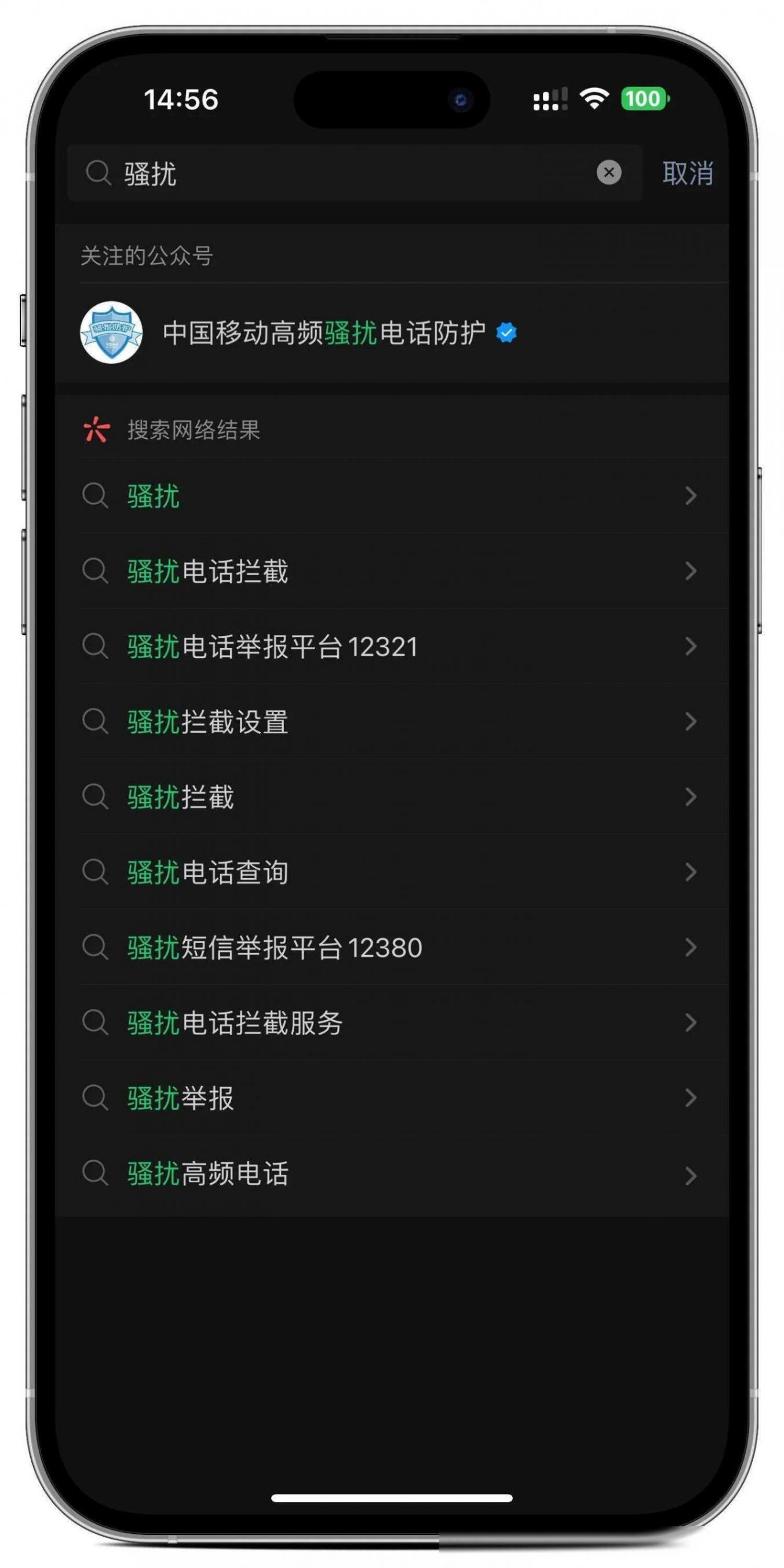The height and width of the screenshot is (1568, 784).
Task: Open the 骚扰电话举报平台 12321 suggestion
Action: click(392, 646)
